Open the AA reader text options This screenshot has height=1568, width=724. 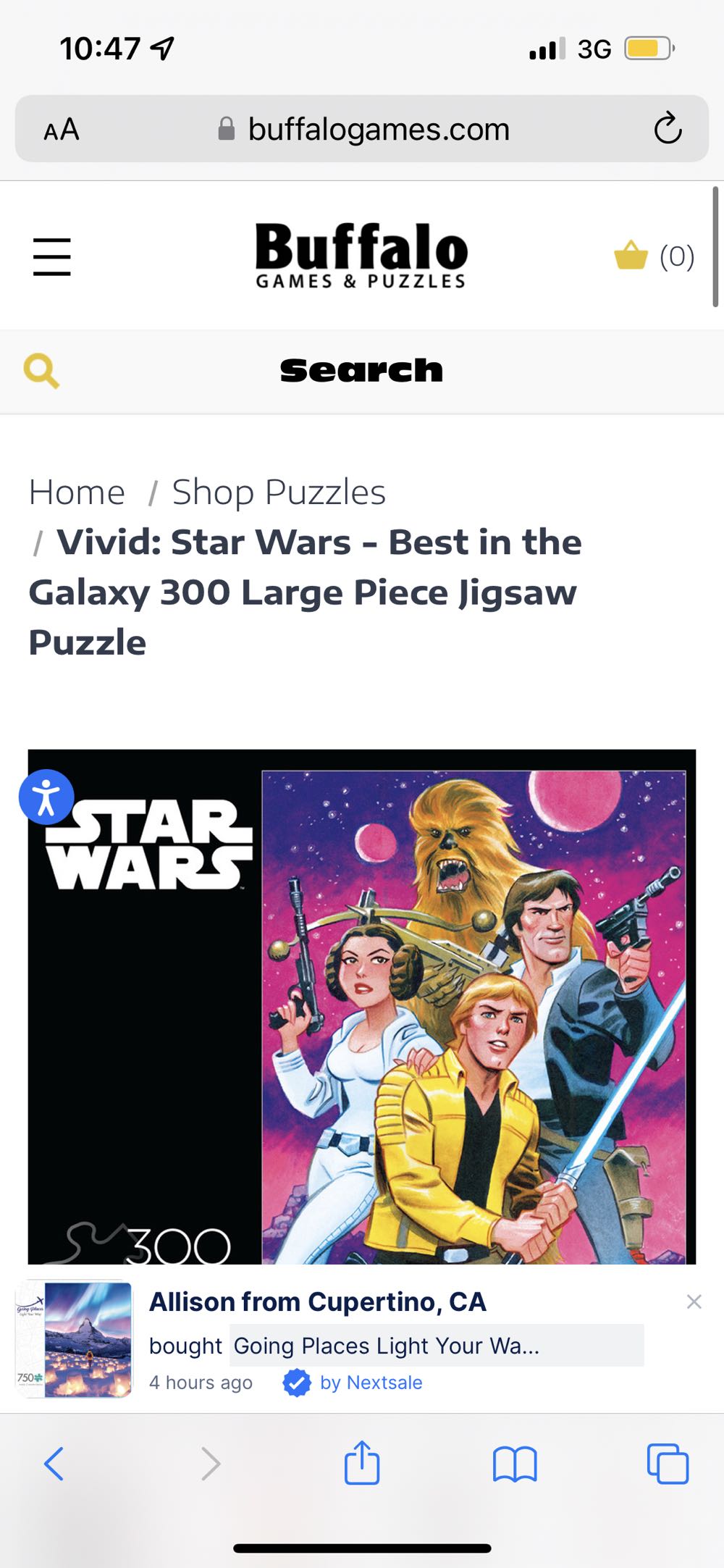point(62,130)
